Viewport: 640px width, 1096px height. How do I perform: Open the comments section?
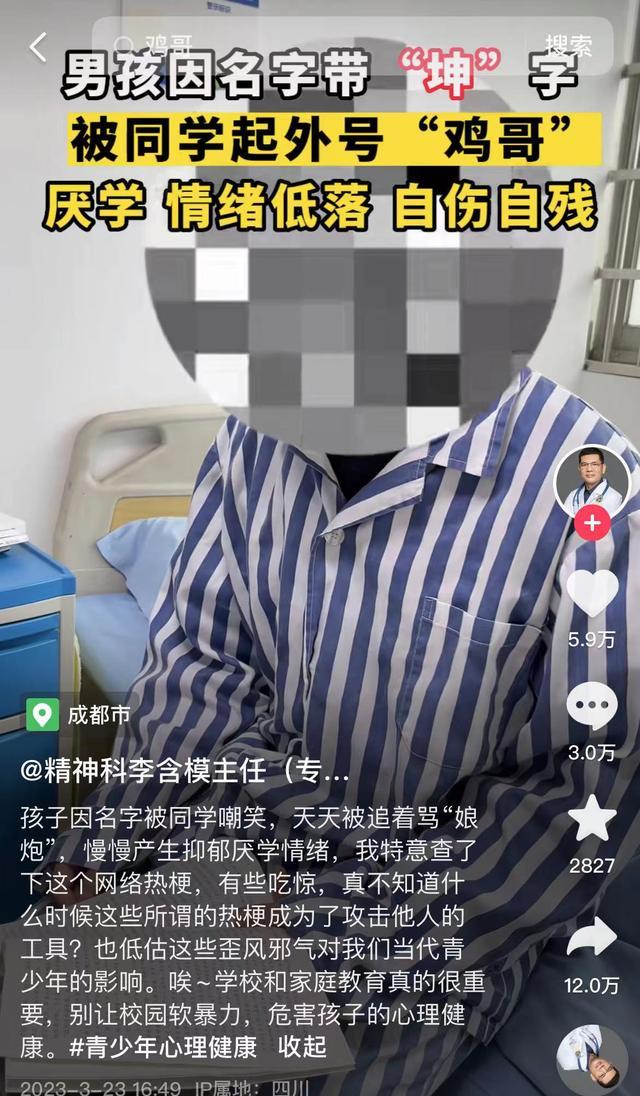592,706
